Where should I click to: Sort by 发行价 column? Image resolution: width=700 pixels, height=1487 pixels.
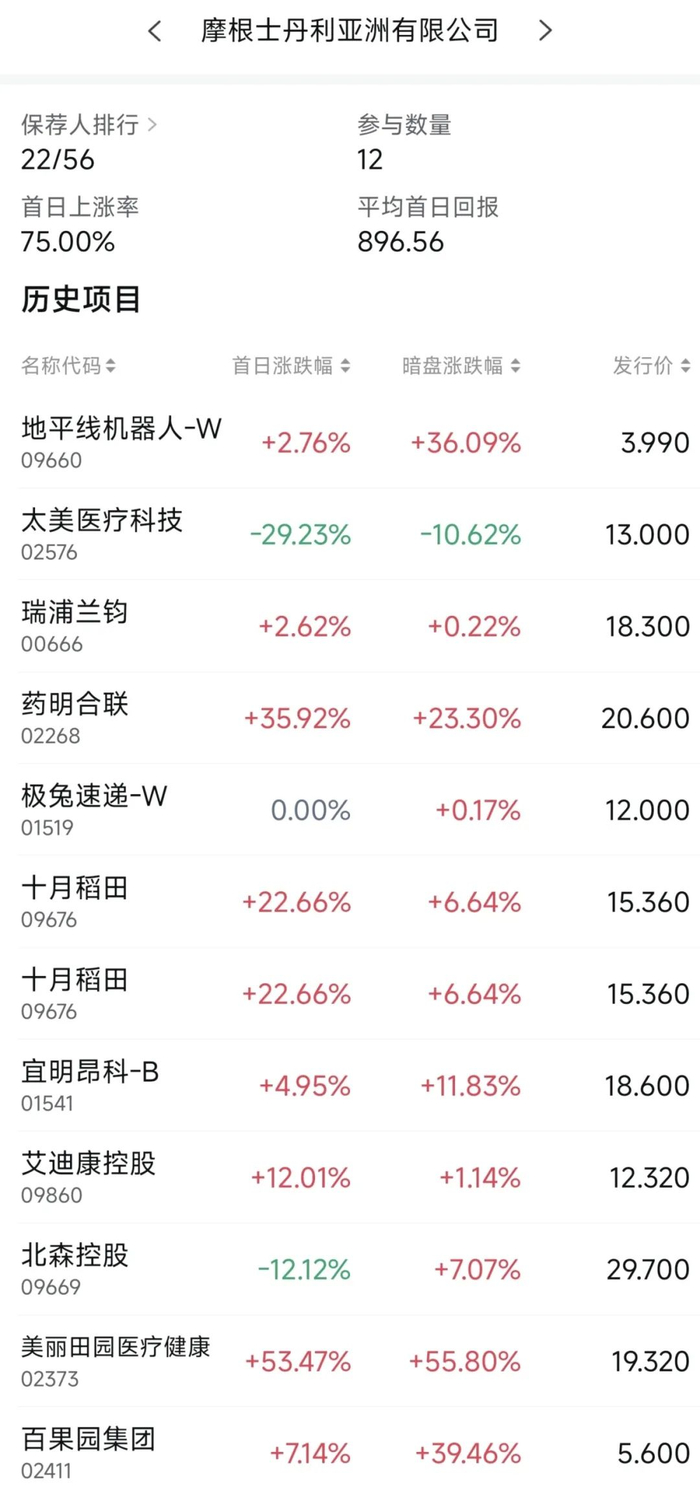(651, 366)
